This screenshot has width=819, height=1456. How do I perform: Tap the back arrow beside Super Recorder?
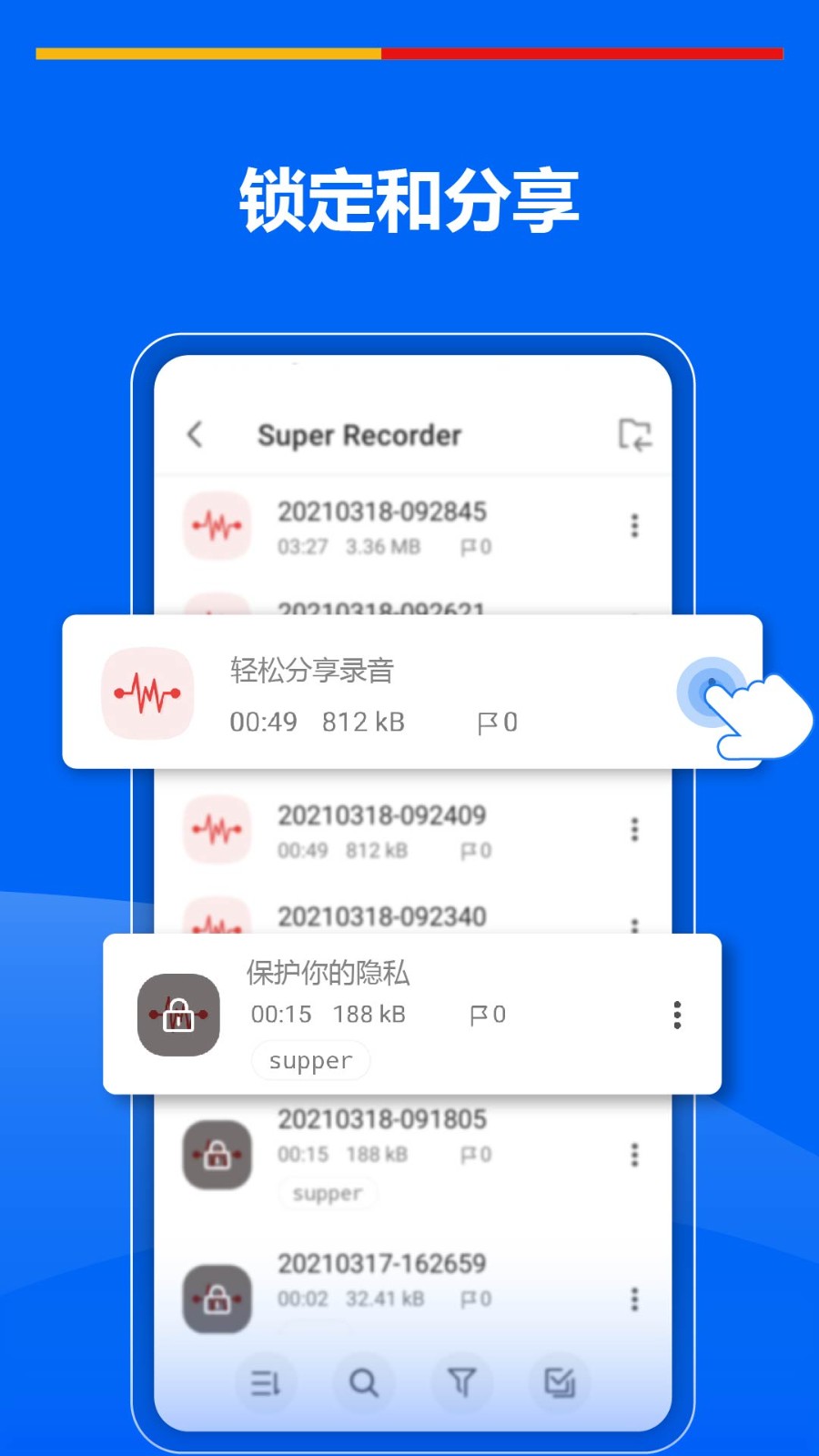click(196, 435)
